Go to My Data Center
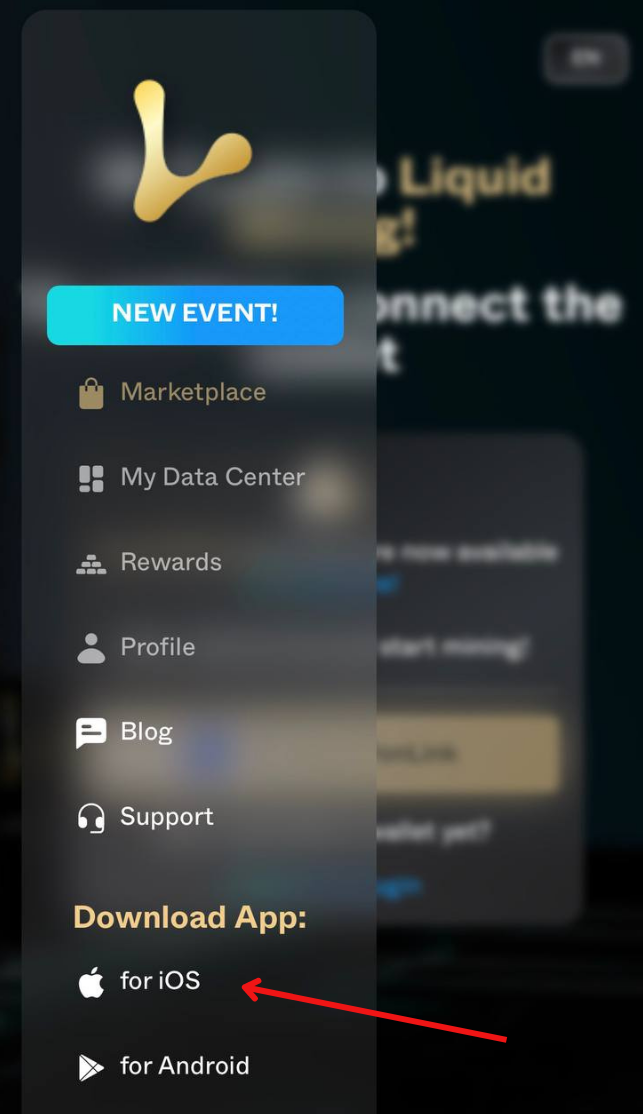 [x=211, y=477]
